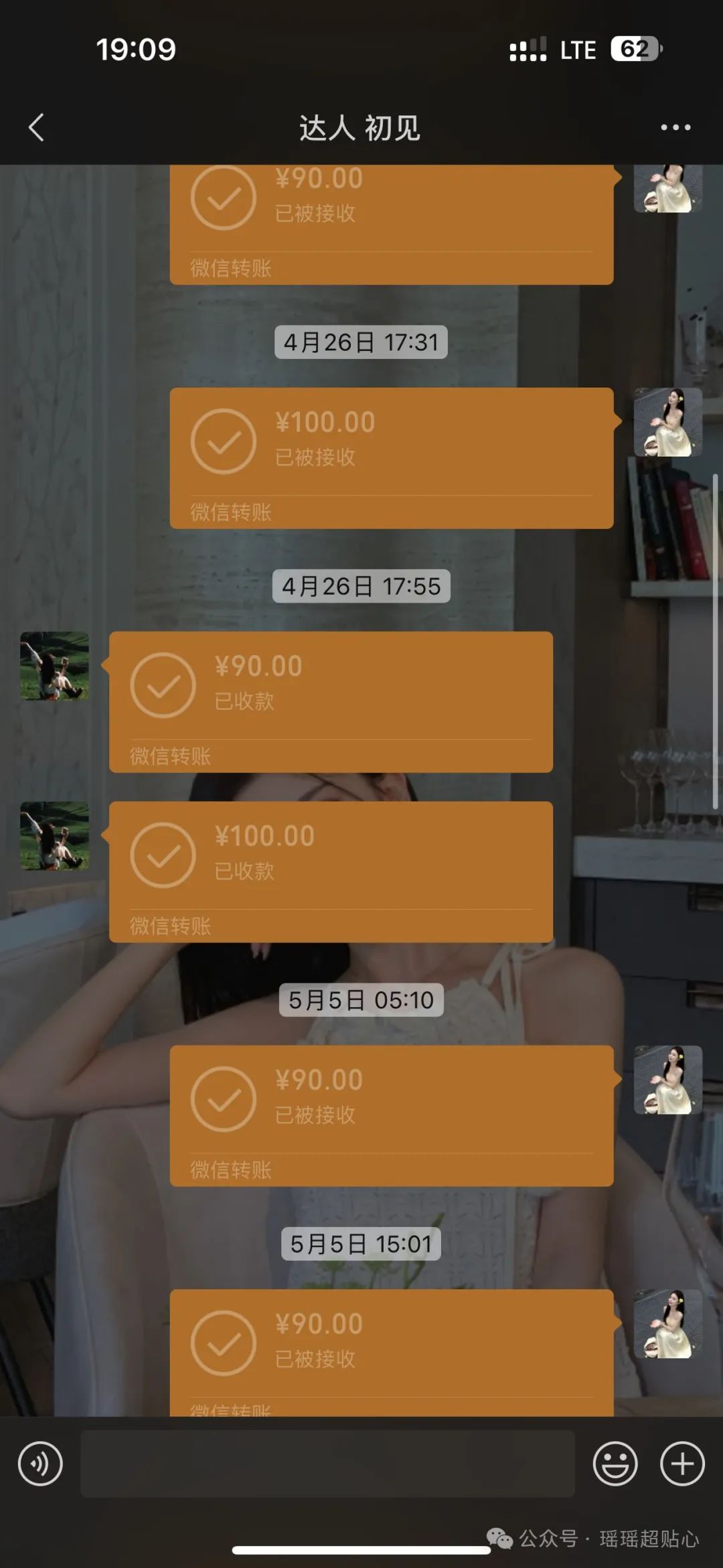
Task: Tap the 4月26日 17:31 timestamp
Action: click(x=360, y=342)
